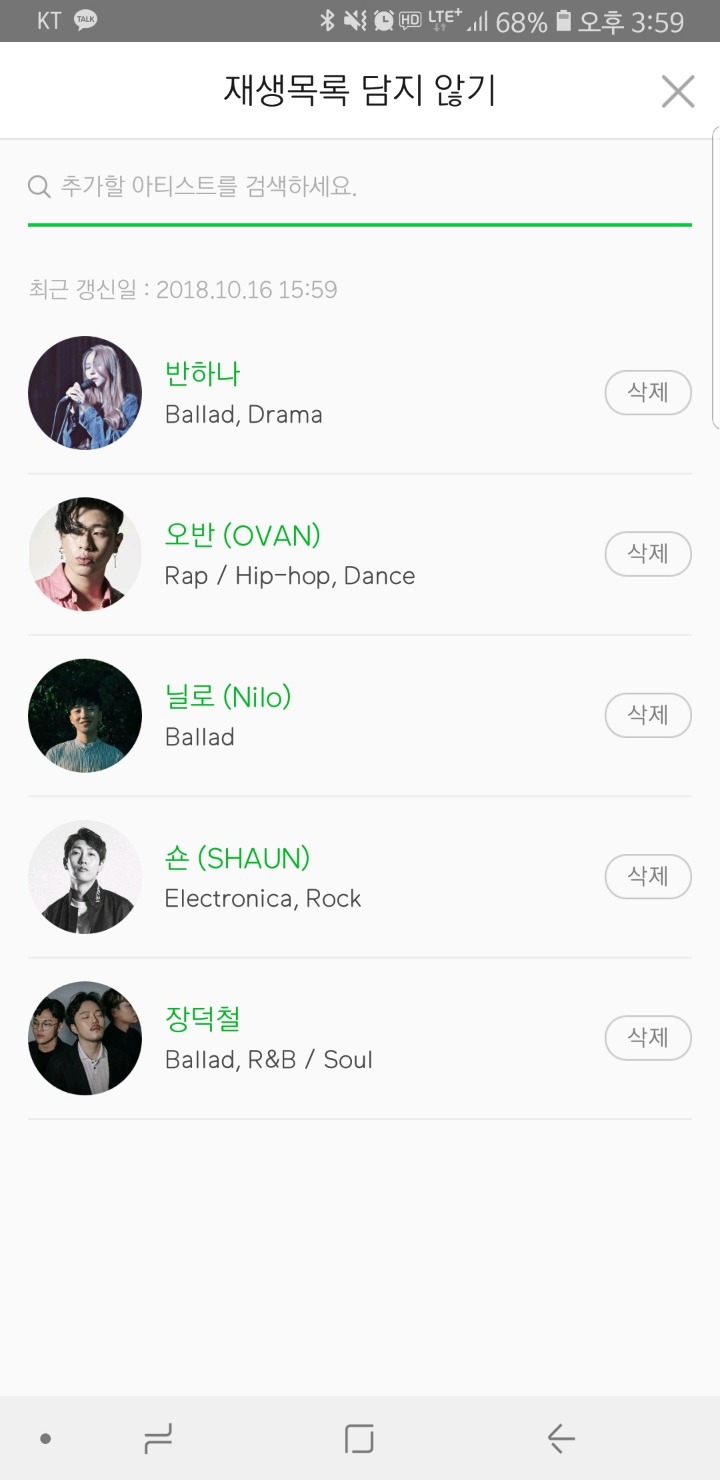The image size is (720, 1480).
Task: Go back with the system back button
Action: point(561,1439)
